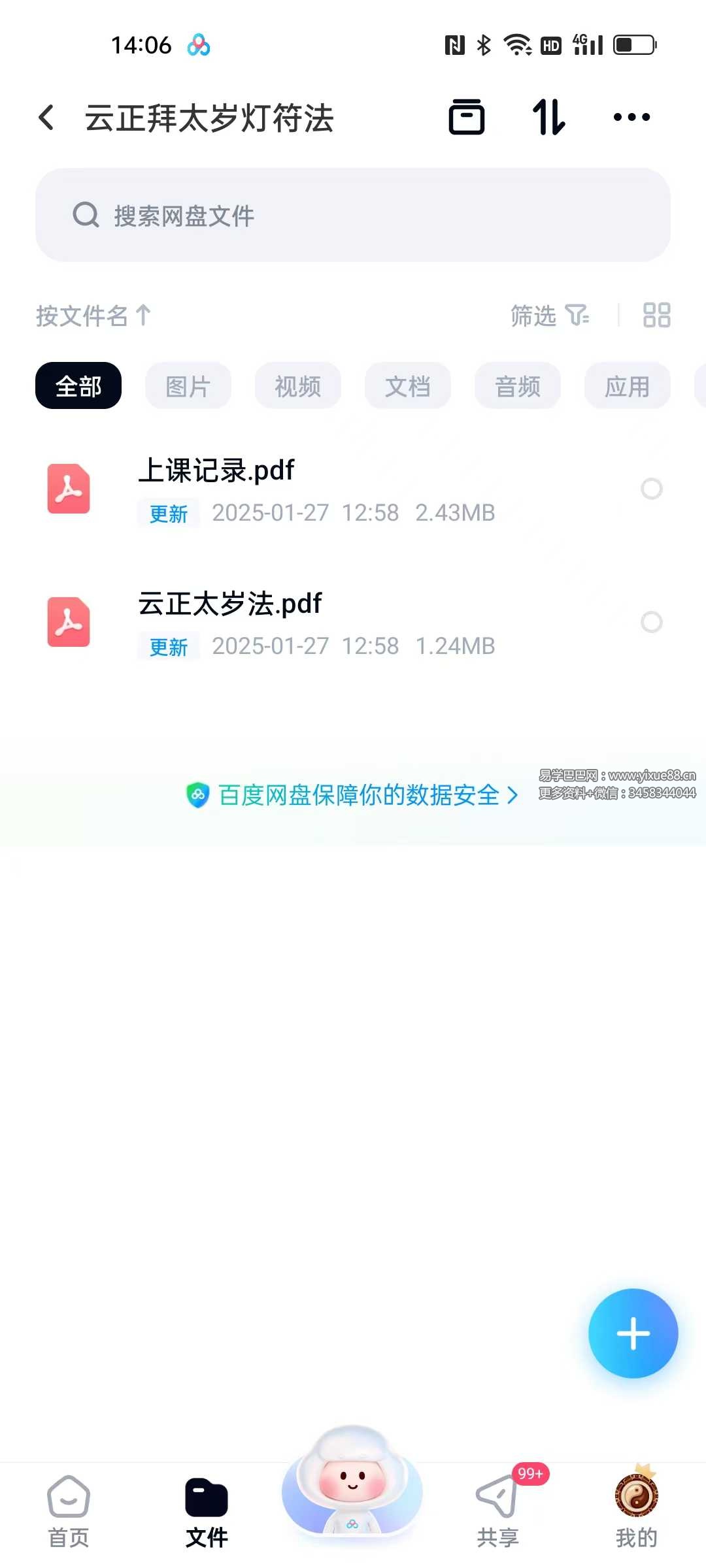The image size is (706, 1568).
Task: Open the more options menu via three dots
Action: click(x=631, y=118)
